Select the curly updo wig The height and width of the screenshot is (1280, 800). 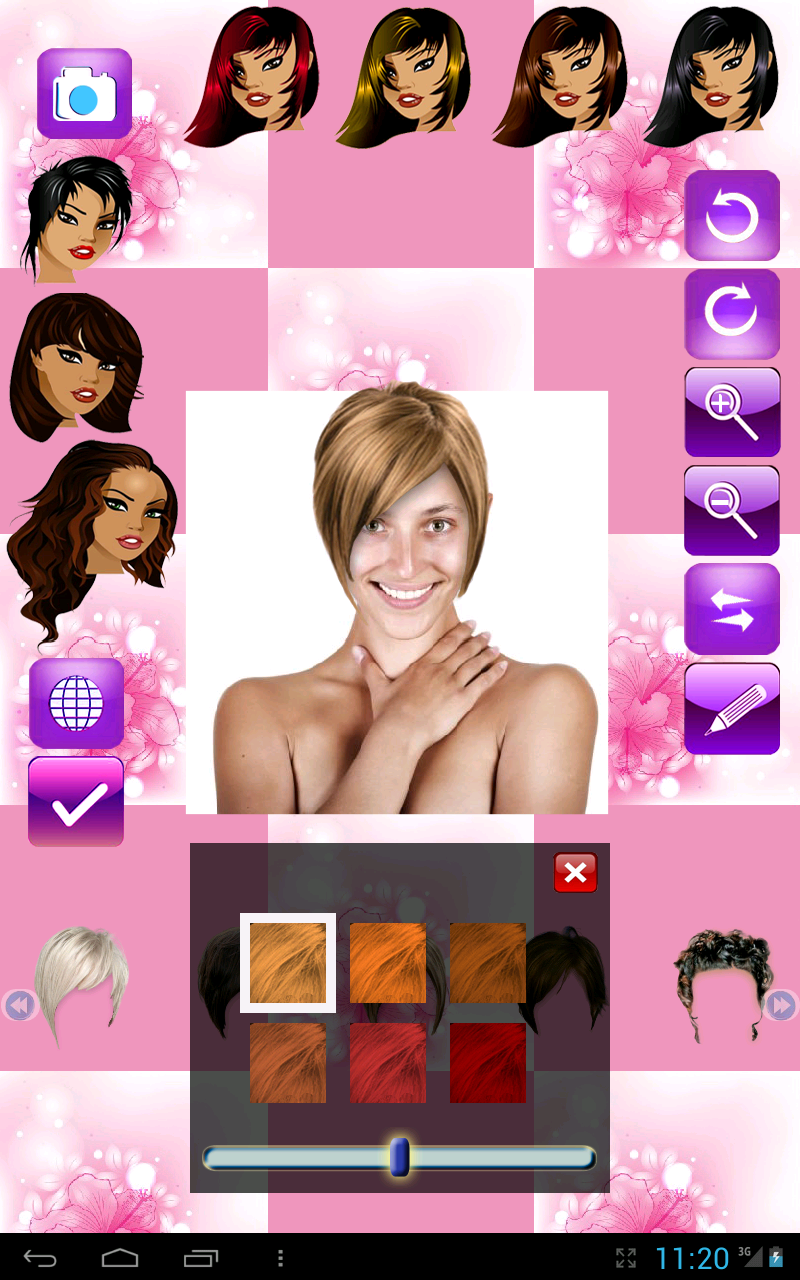point(720,980)
